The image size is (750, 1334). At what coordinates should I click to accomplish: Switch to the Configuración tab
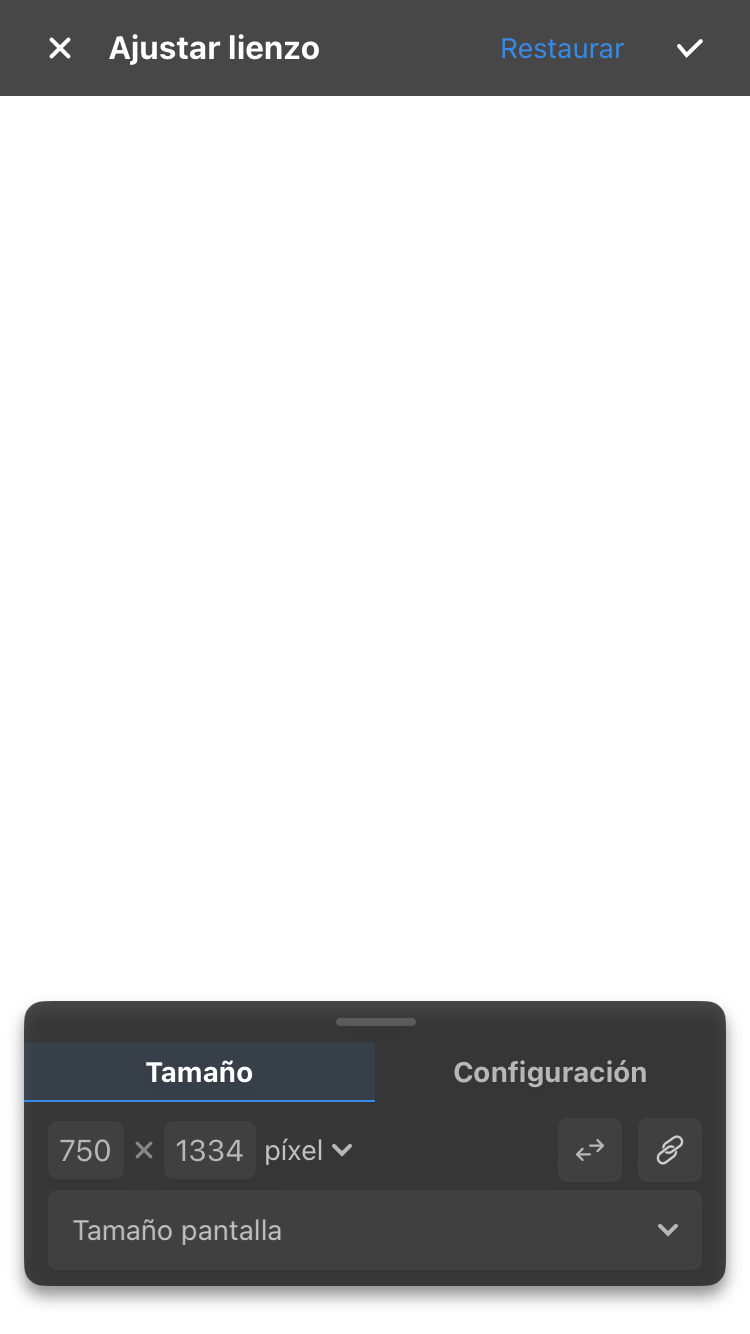pos(550,1072)
